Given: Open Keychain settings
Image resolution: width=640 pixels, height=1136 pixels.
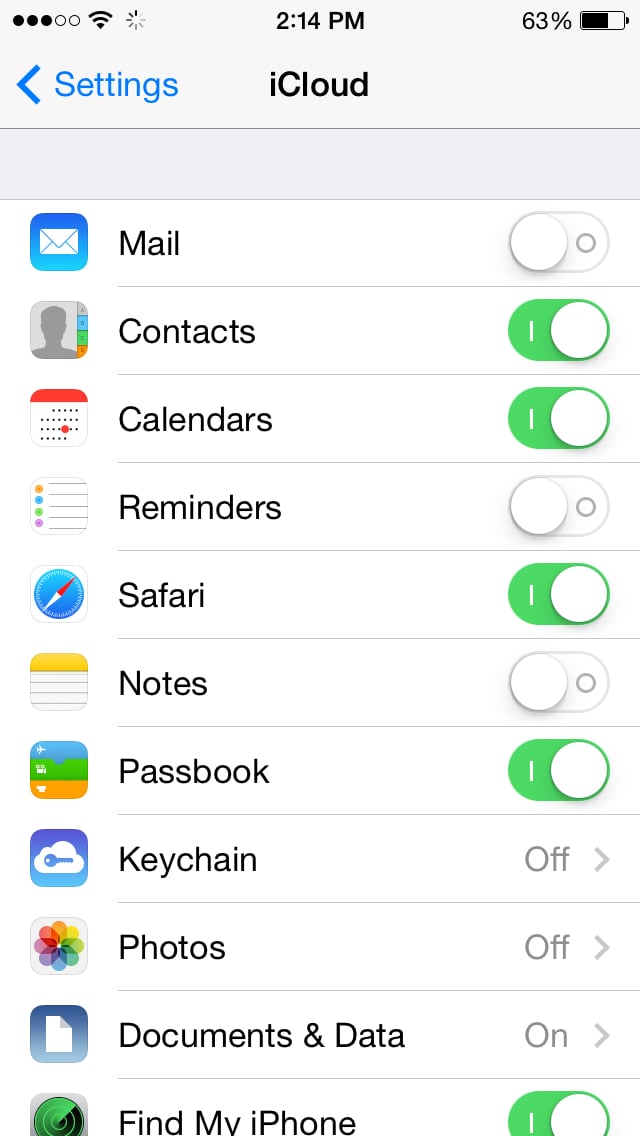Looking at the screenshot, I should [x=320, y=859].
